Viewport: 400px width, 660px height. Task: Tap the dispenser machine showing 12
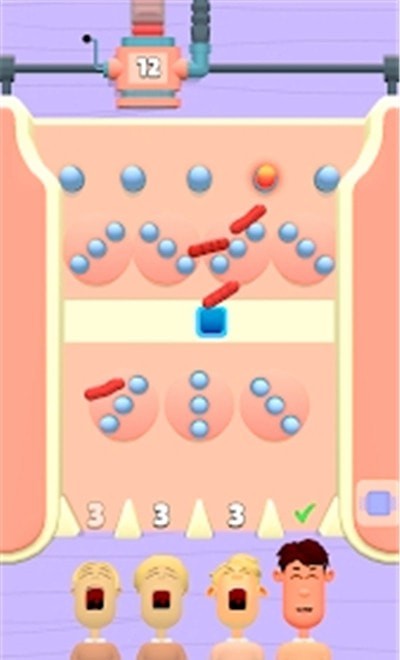[x=148, y=68]
